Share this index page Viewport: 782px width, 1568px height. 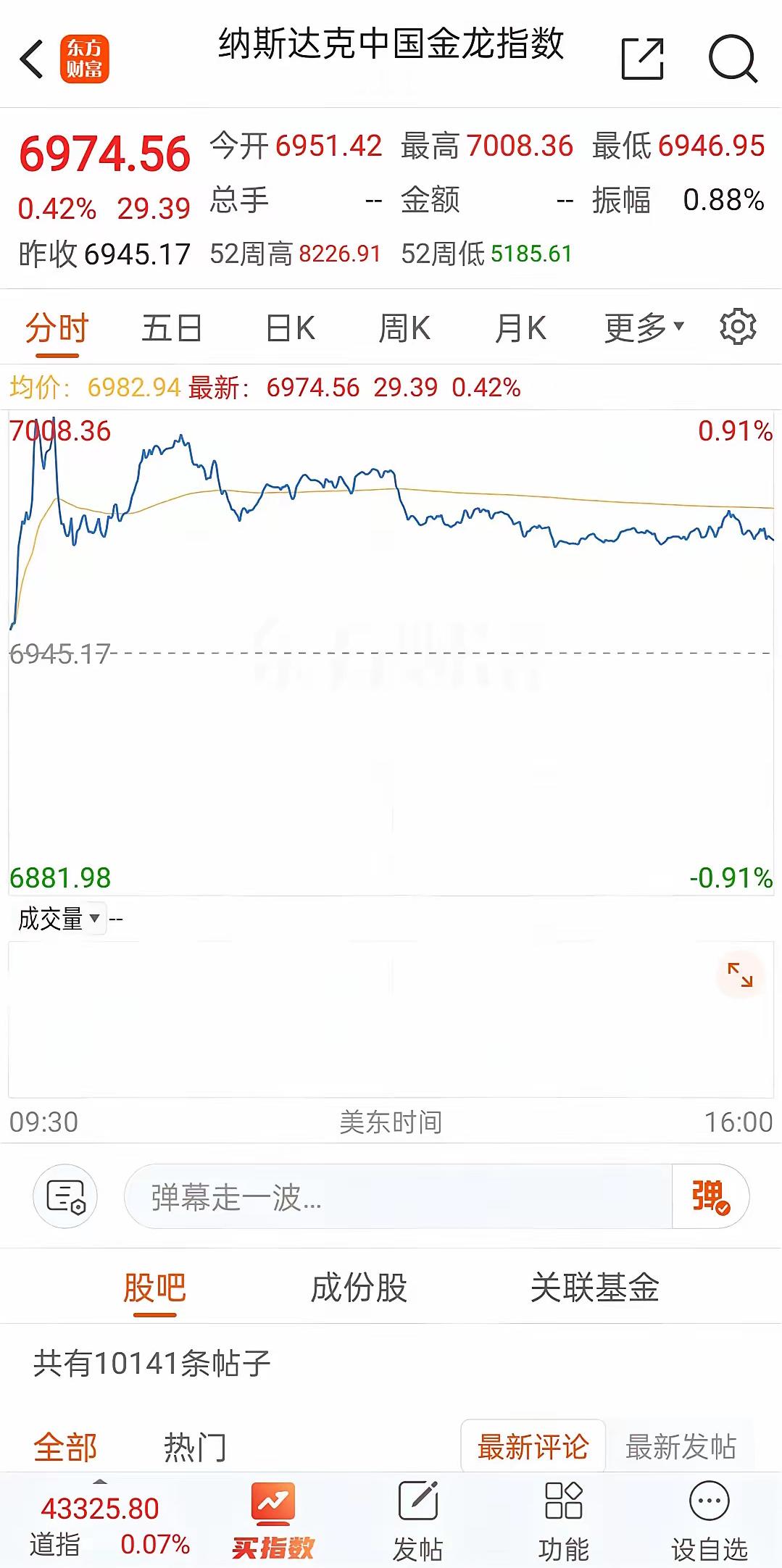pos(642,59)
